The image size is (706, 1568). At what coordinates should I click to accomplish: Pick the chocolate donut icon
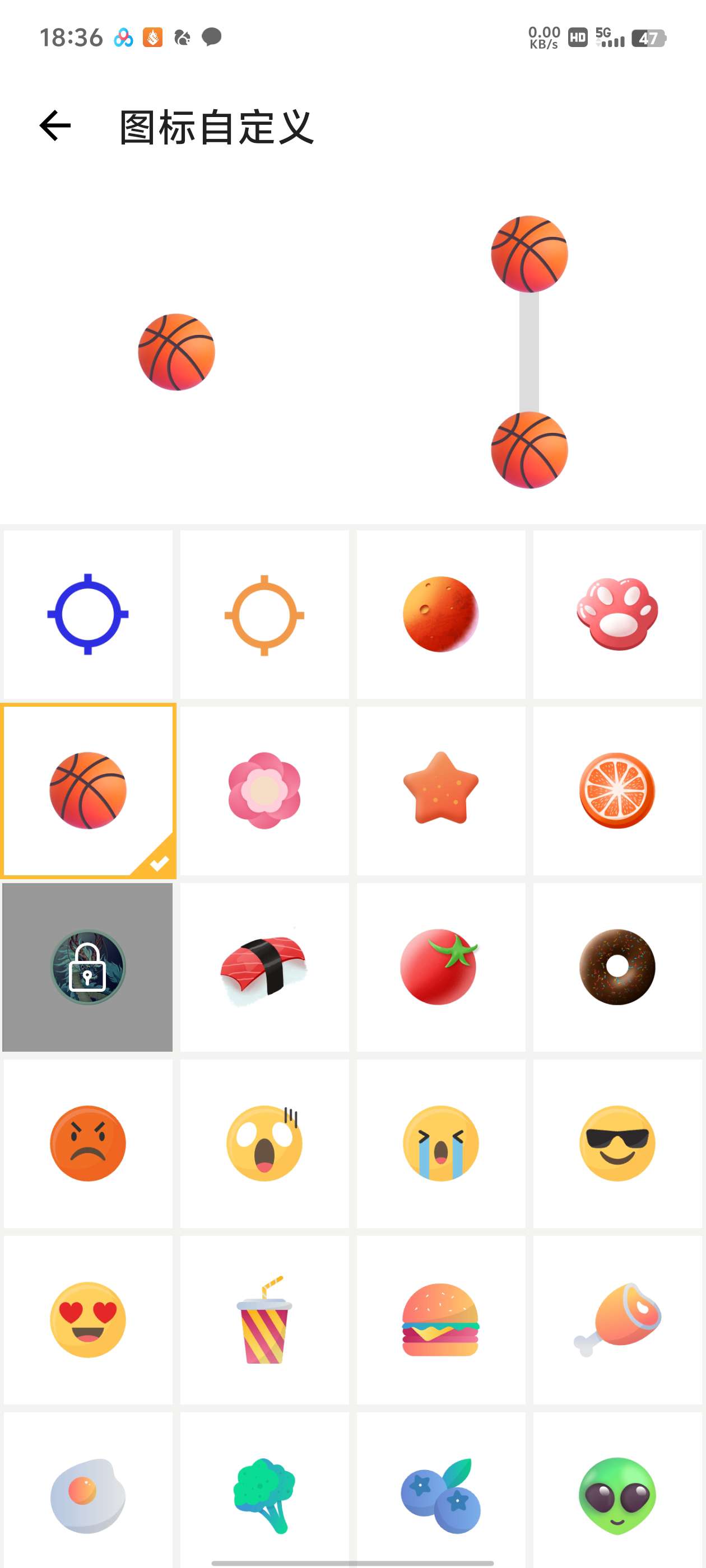point(617,967)
